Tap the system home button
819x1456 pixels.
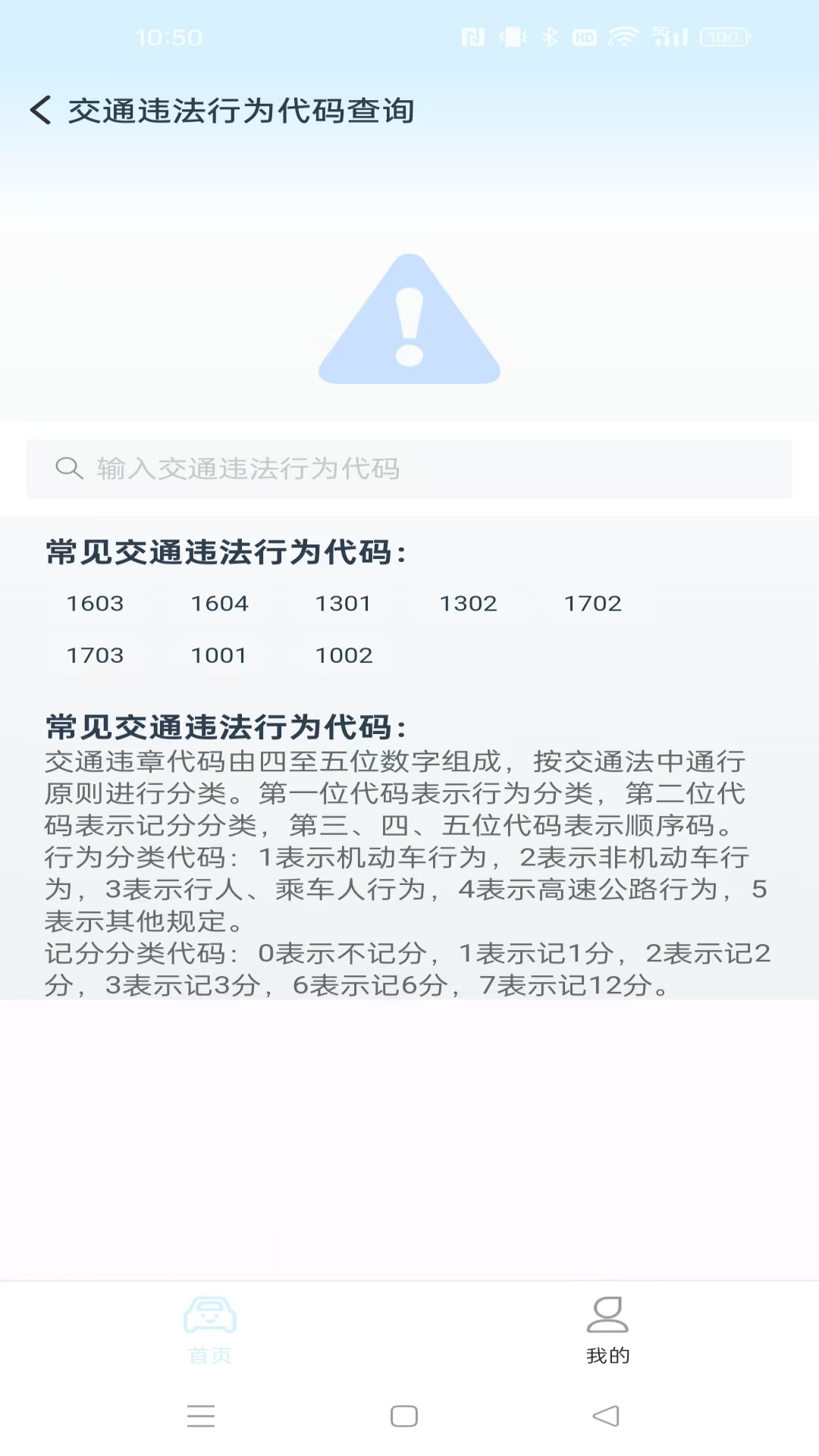point(404,1416)
